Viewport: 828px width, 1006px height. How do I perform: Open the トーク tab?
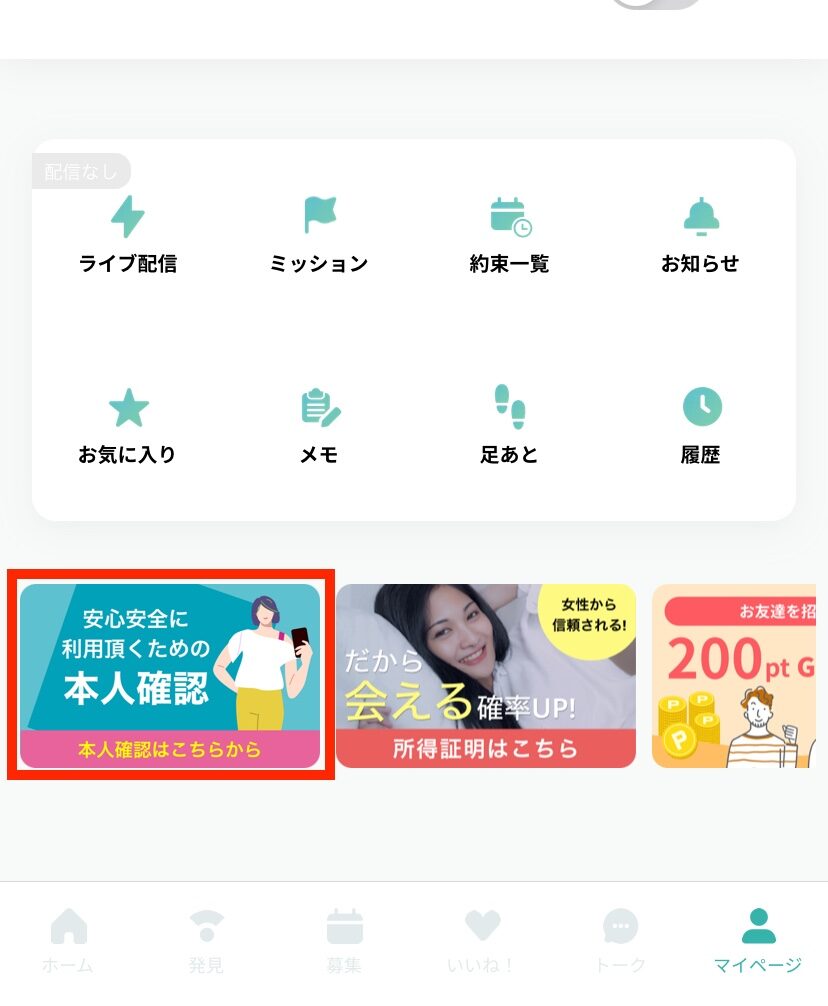pos(621,941)
